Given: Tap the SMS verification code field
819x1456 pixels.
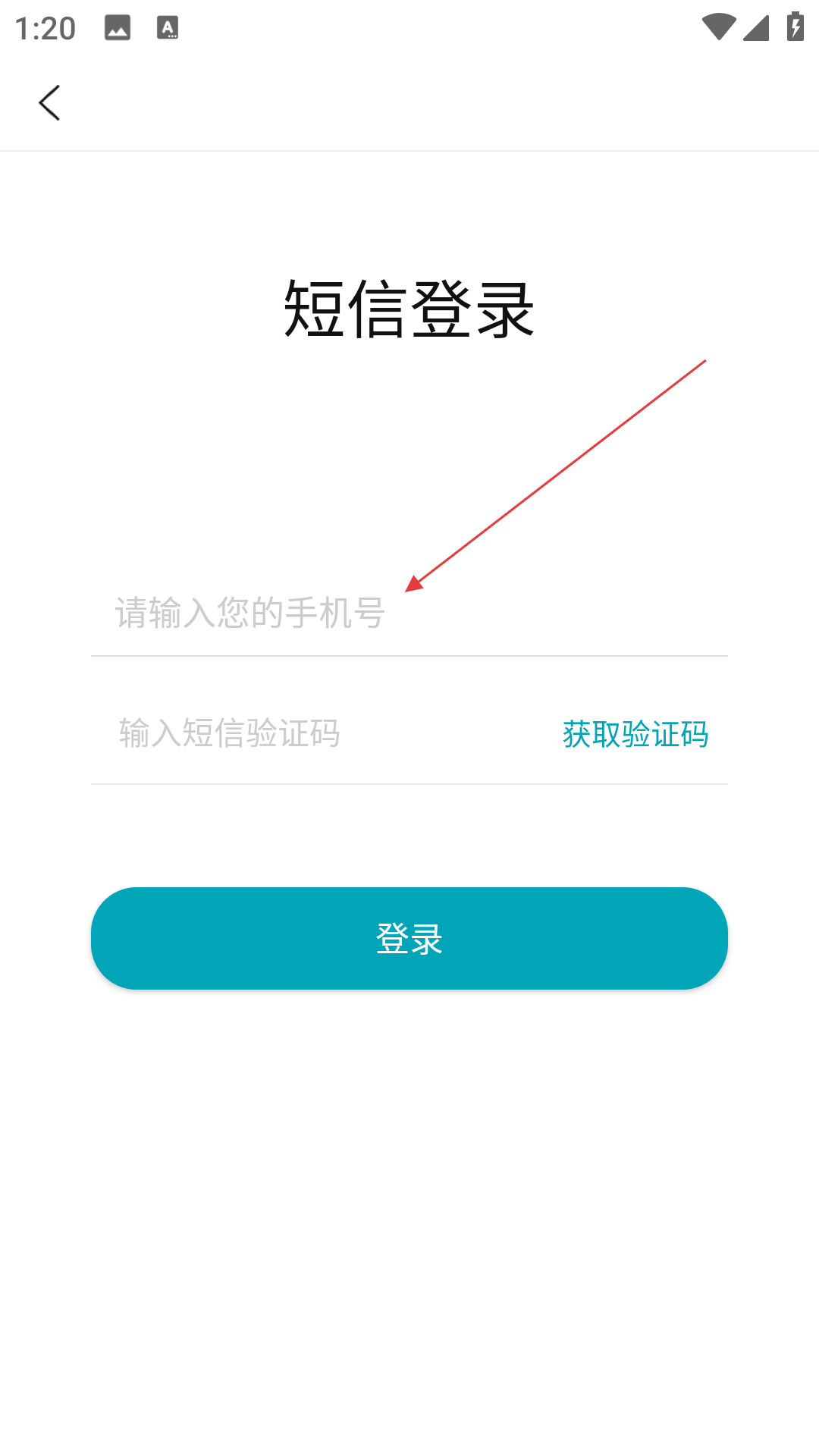Looking at the screenshot, I should [x=318, y=733].
